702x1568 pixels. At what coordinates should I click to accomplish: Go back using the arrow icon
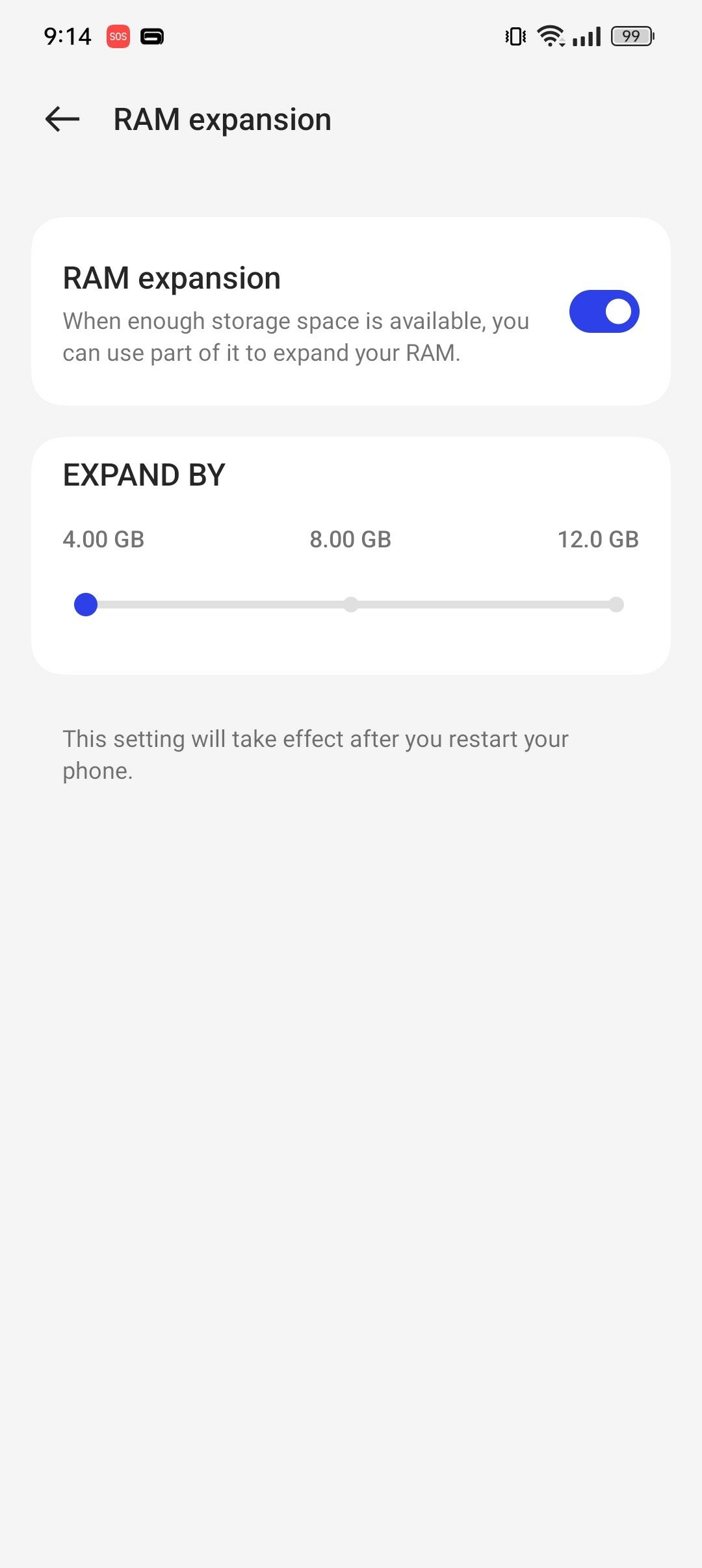pyautogui.click(x=62, y=120)
